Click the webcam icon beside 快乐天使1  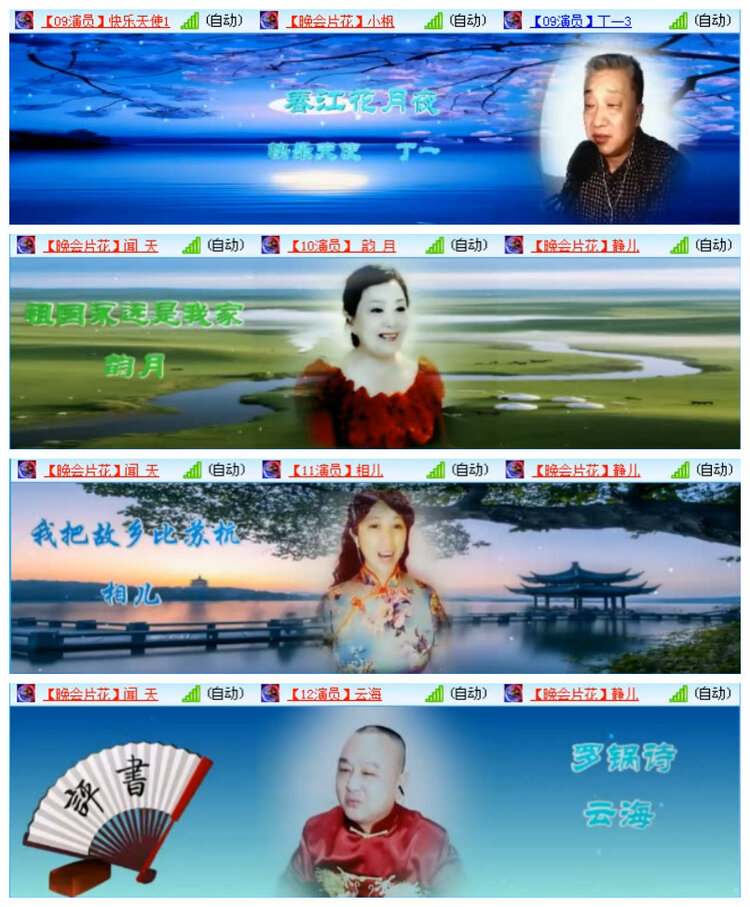22,15
